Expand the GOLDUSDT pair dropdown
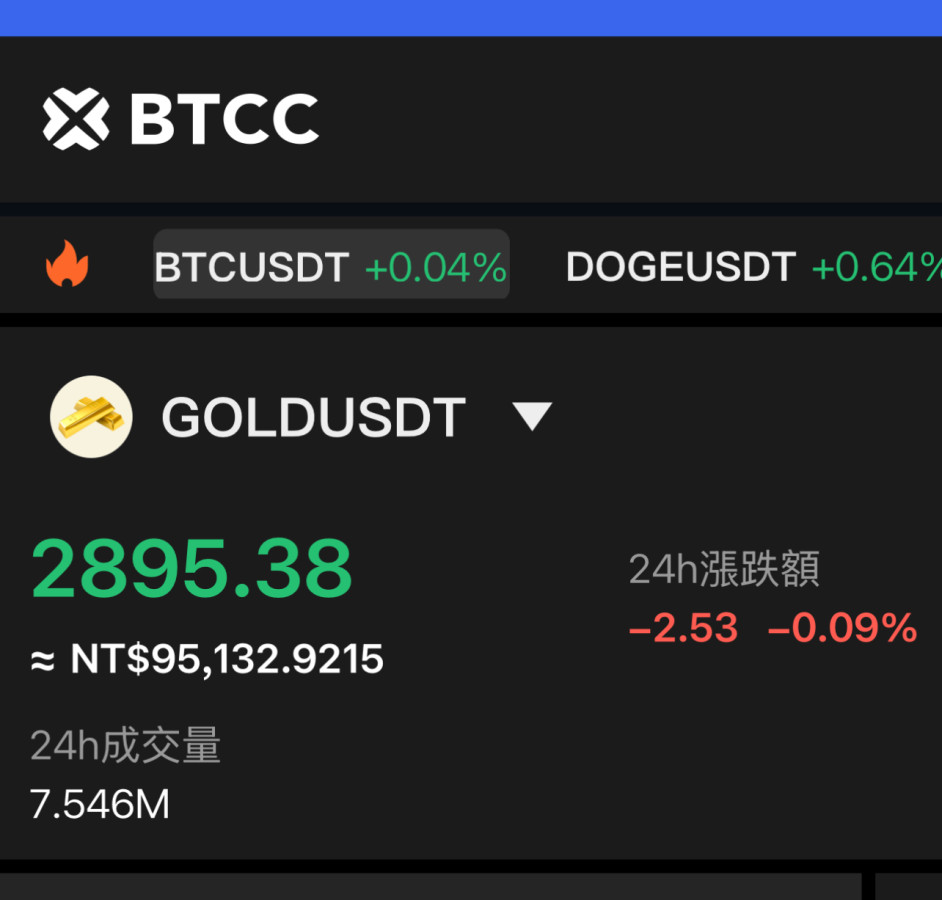 tap(532, 416)
